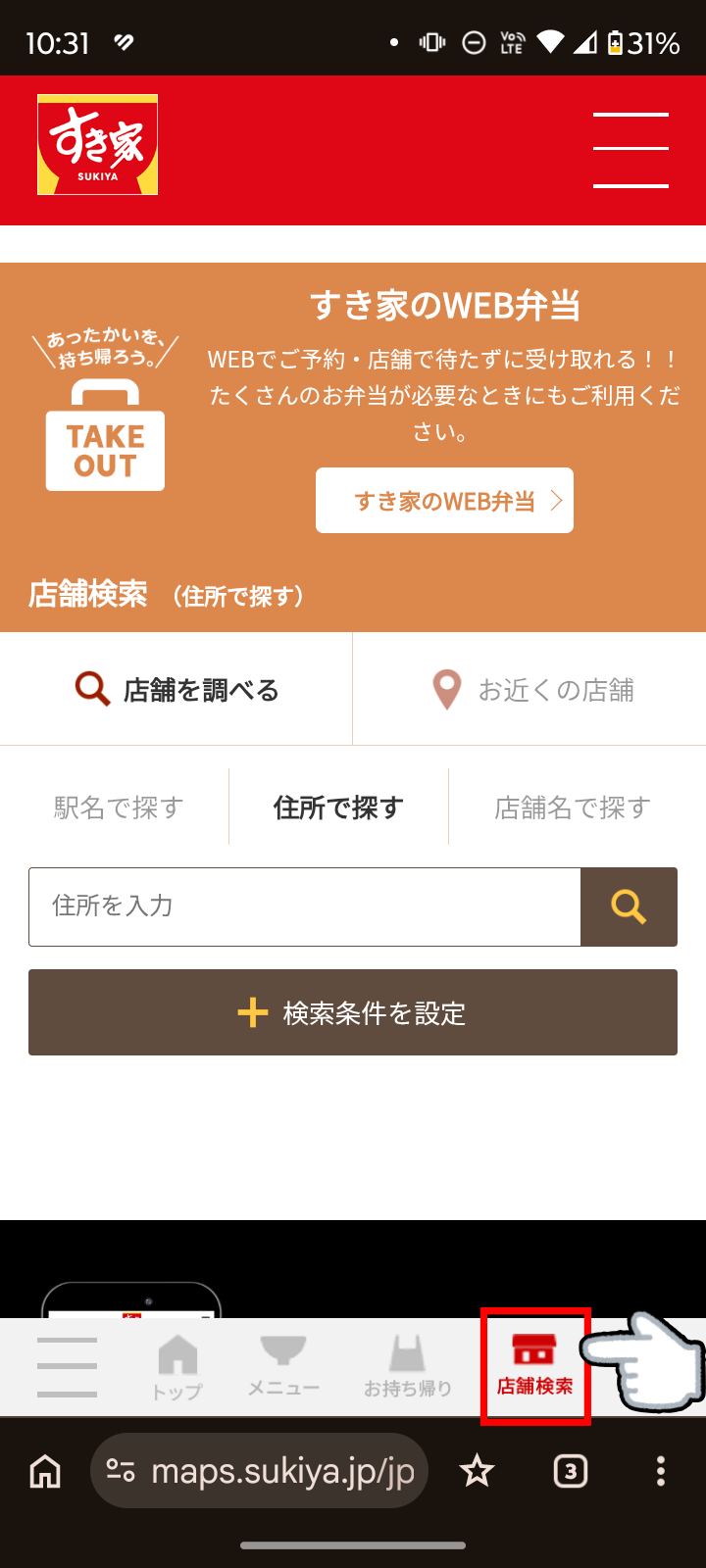706x1568 pixels.
Task: Tap the magnifier icon to search the address
Action: [629, 906]
